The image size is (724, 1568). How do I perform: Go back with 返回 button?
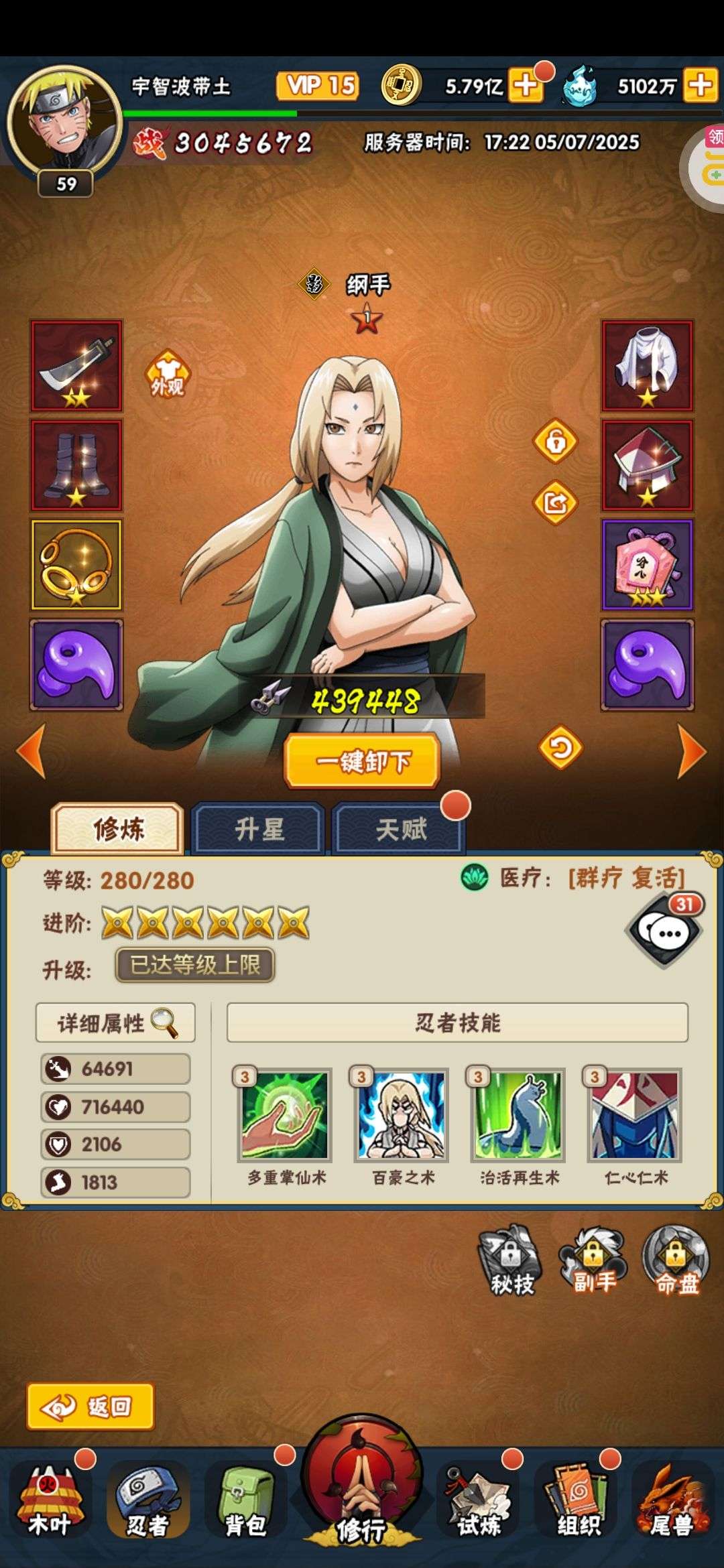pyautogui.click(x=90, y=1406)
